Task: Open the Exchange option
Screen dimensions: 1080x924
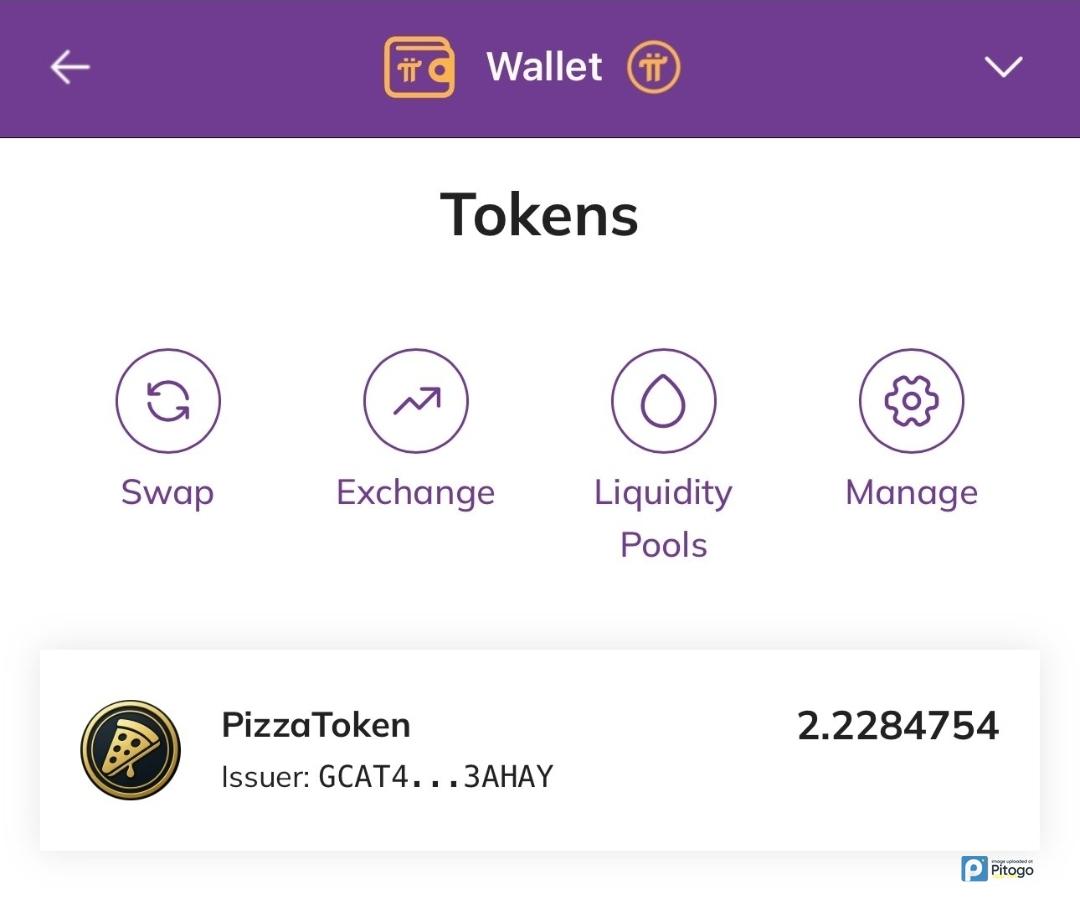Action: coord(415,402)
